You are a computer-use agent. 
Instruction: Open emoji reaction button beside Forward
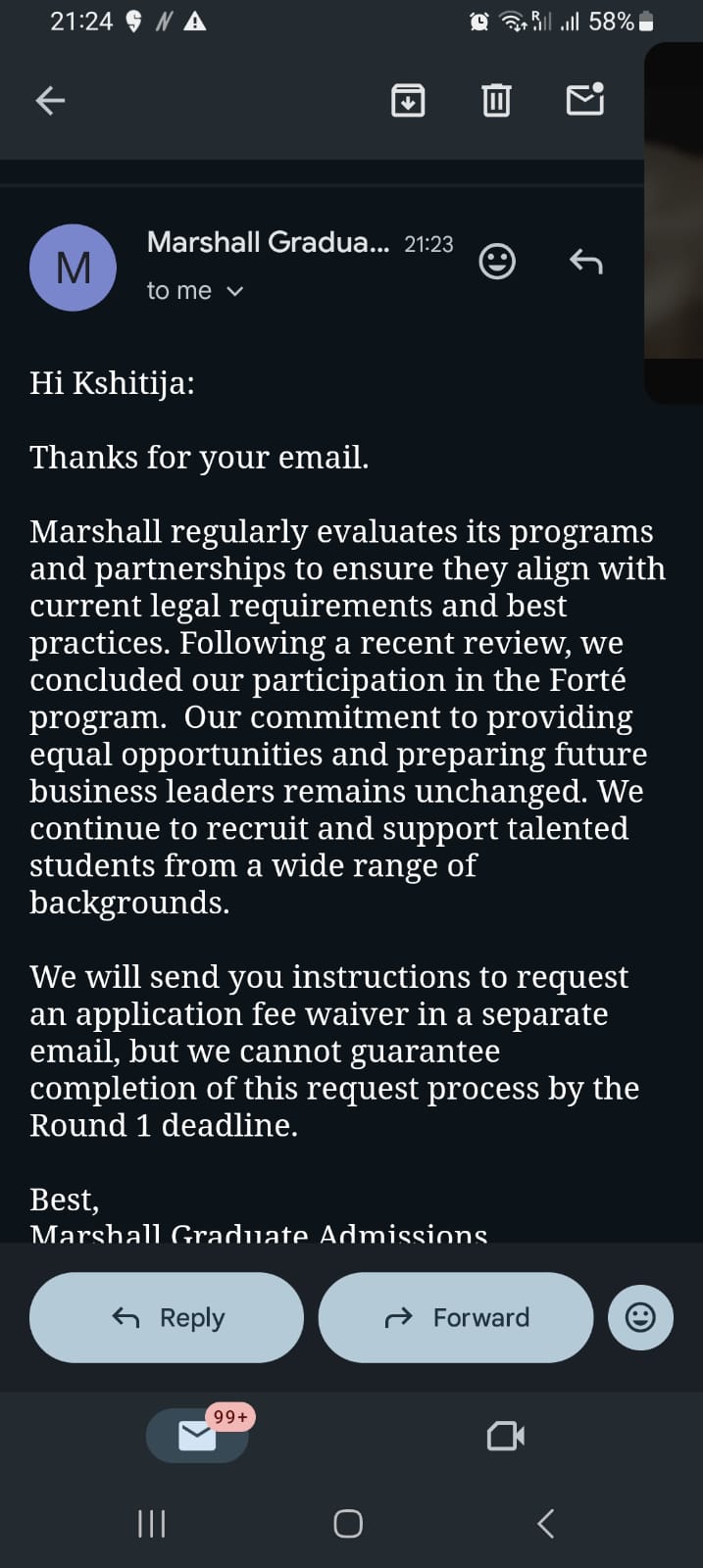640,1317
